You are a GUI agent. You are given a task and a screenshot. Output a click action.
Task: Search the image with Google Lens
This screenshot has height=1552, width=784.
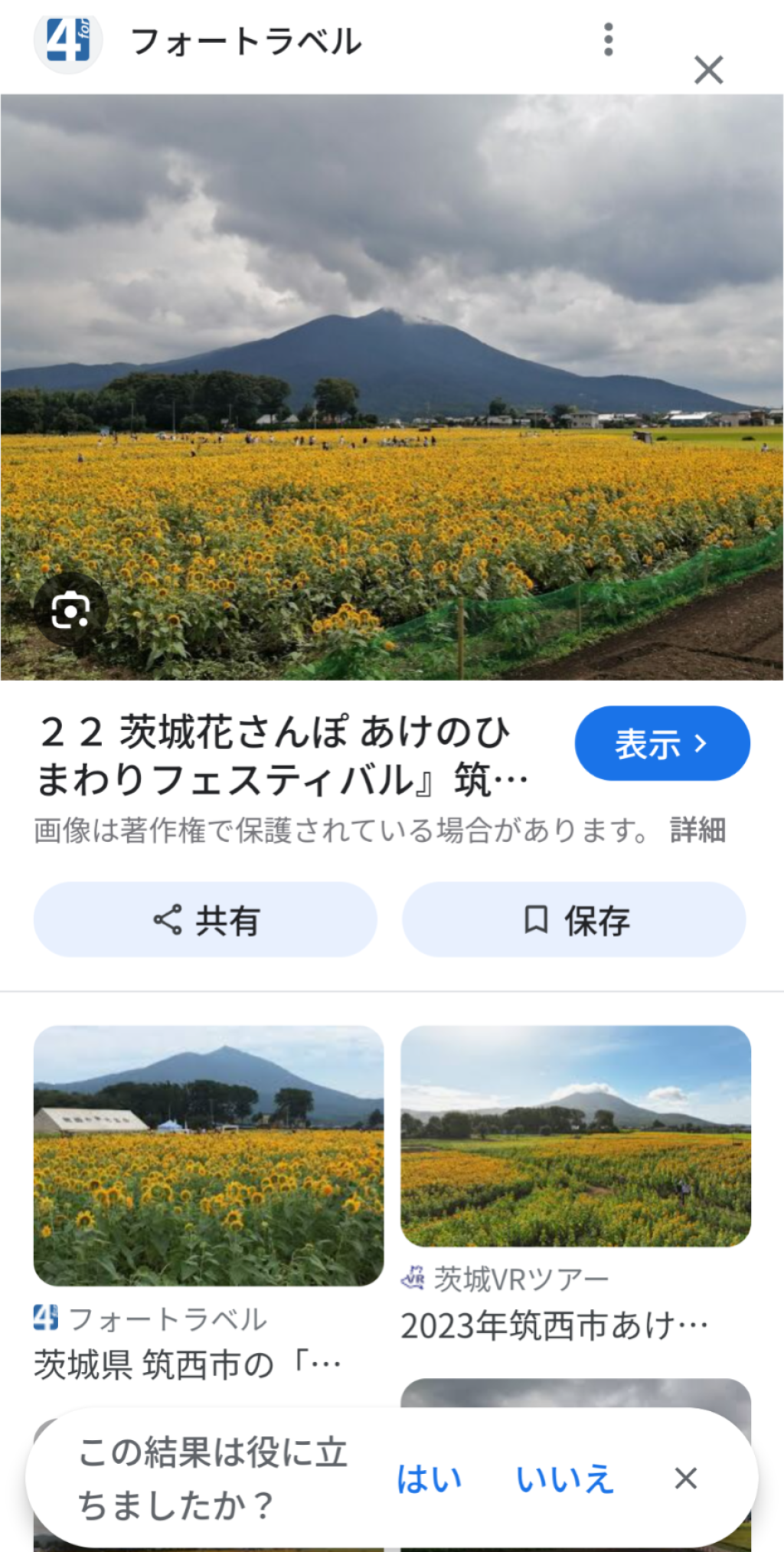pyautogui.click(x=70, y=611)
